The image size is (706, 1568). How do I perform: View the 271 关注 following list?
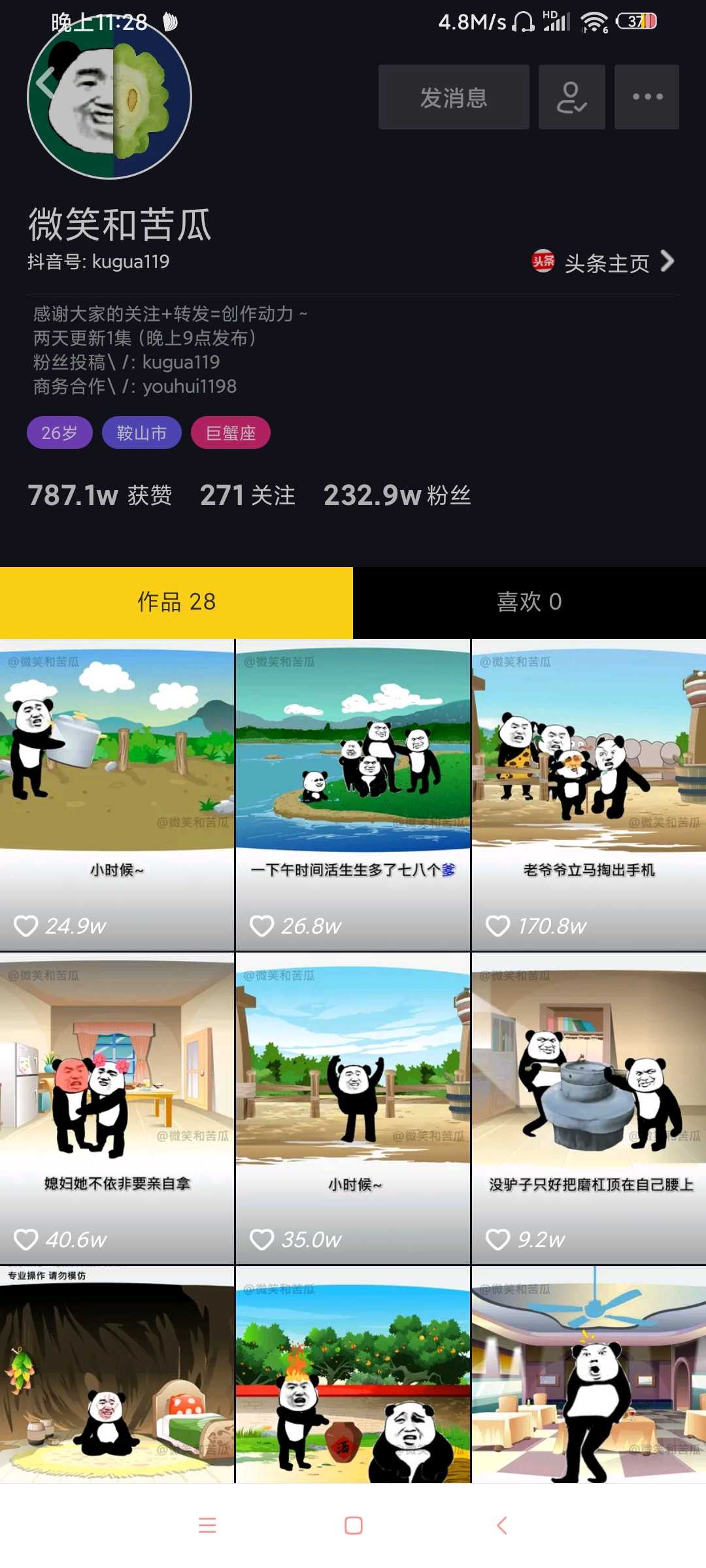(x=248, y=495)
